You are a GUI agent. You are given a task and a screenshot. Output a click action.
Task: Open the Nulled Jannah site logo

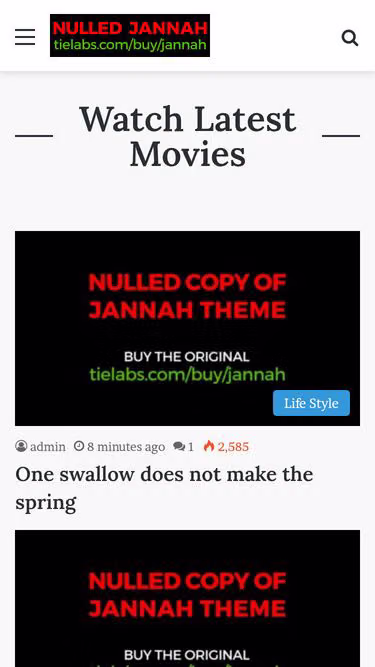coord(130,35)
